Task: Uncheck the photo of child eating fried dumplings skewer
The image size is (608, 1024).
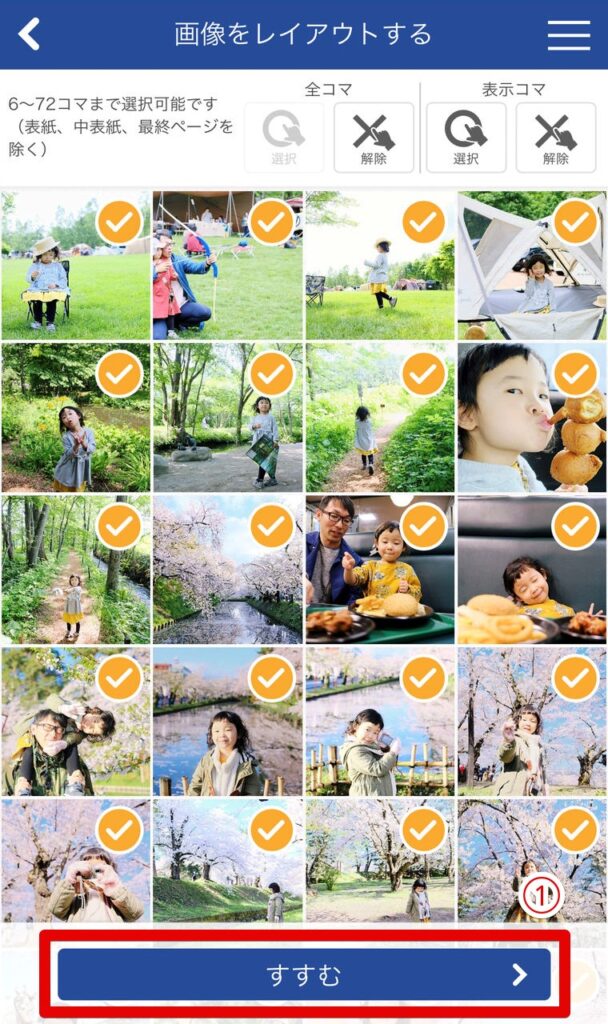Action: pos(575,374)
